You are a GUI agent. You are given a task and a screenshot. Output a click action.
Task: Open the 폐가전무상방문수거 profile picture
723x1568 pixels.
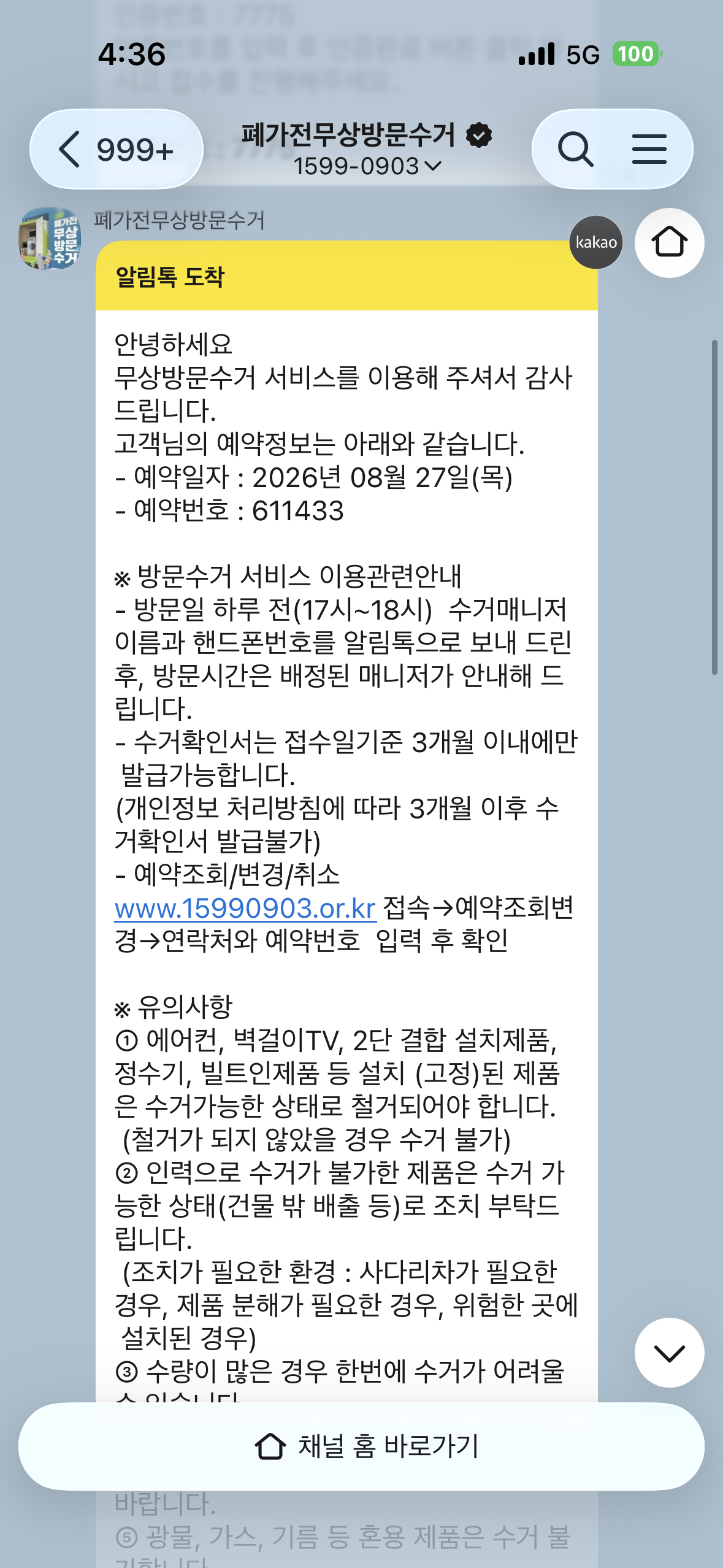coord(50,238)
